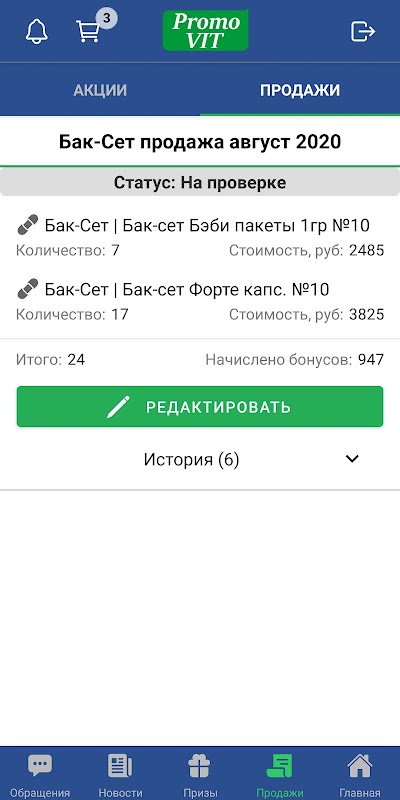Open the shopping cart with 3 items
This screenshot has height=800, width=400.
tap(93, 27)
